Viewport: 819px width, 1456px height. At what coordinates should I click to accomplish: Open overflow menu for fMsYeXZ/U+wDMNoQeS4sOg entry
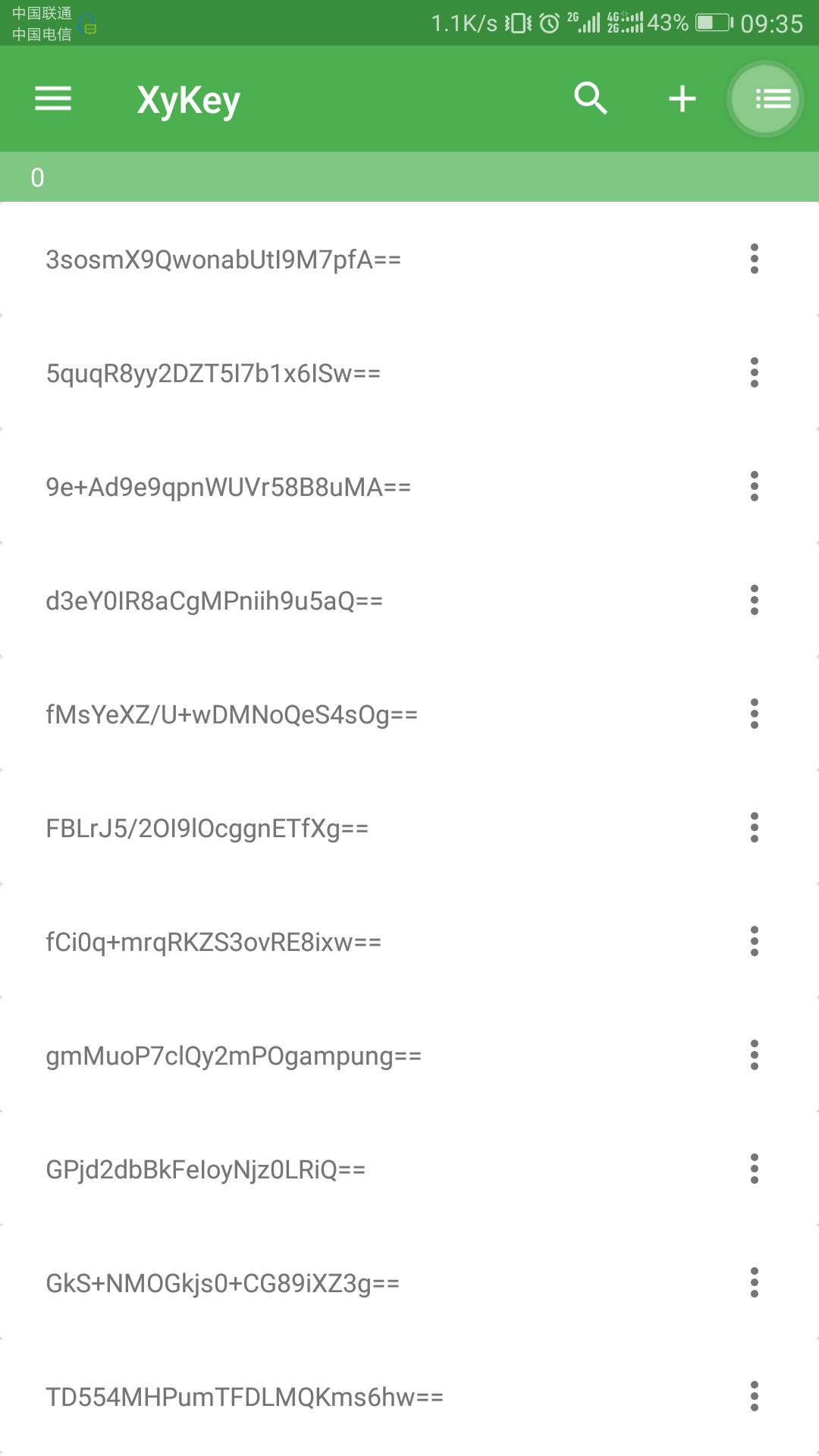[755, 714]
